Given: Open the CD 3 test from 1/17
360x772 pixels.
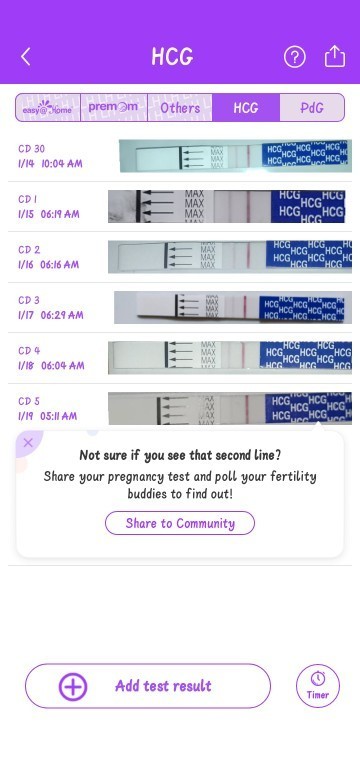Looking at the screenshot, I should [180, 308].
